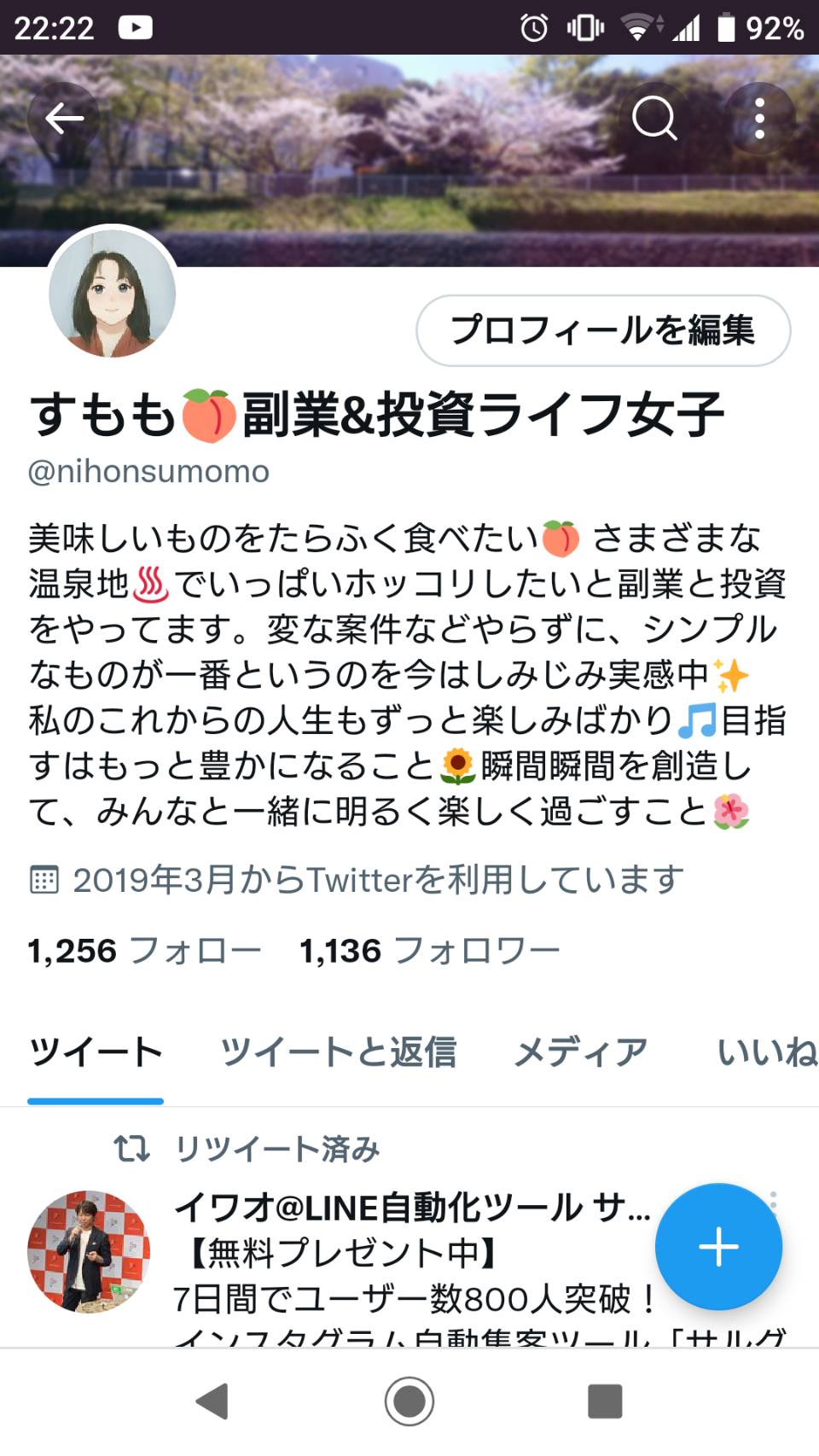This screenshot has height=1456, width=819.
Task: Switch to the メディア tab
Action: [x=581, y=1051]
